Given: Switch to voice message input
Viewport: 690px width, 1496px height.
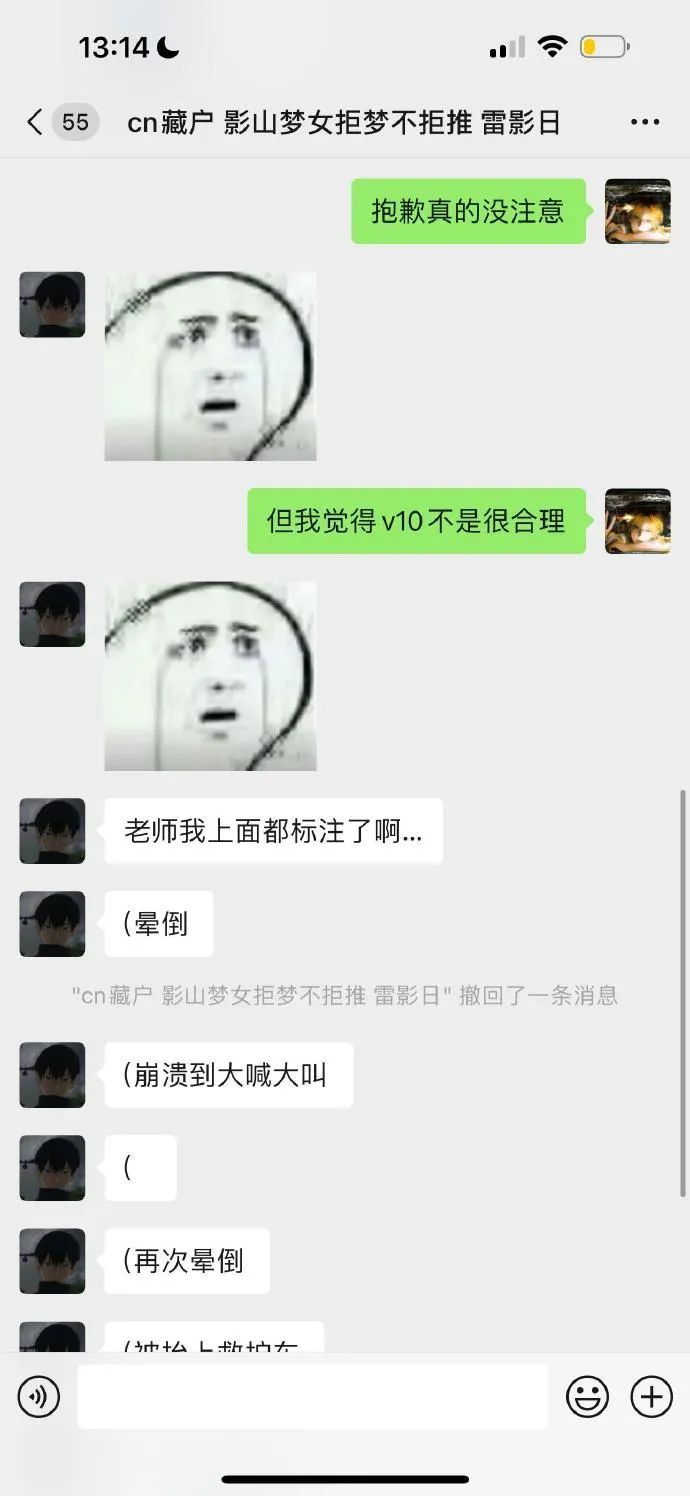Looking at the screenshot, I should coord(39,1396).
